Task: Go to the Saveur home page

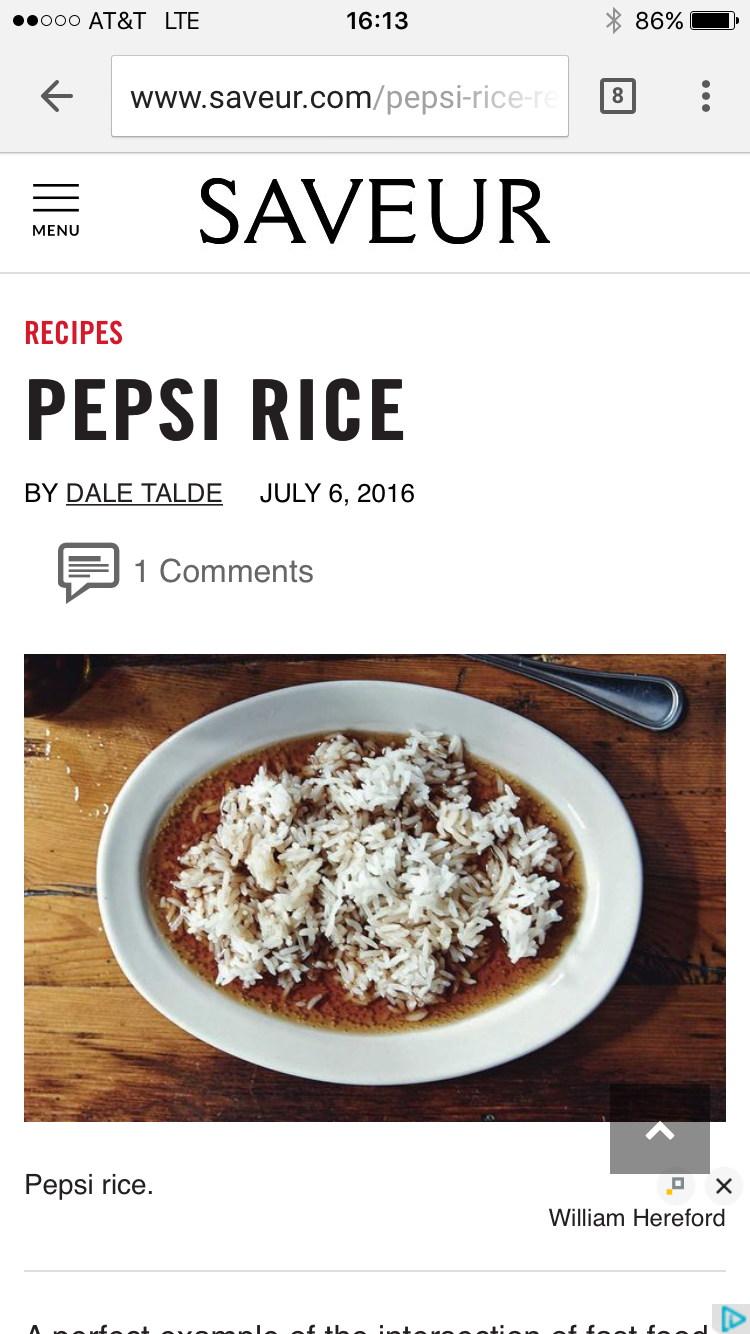Action: pos(374,211)
